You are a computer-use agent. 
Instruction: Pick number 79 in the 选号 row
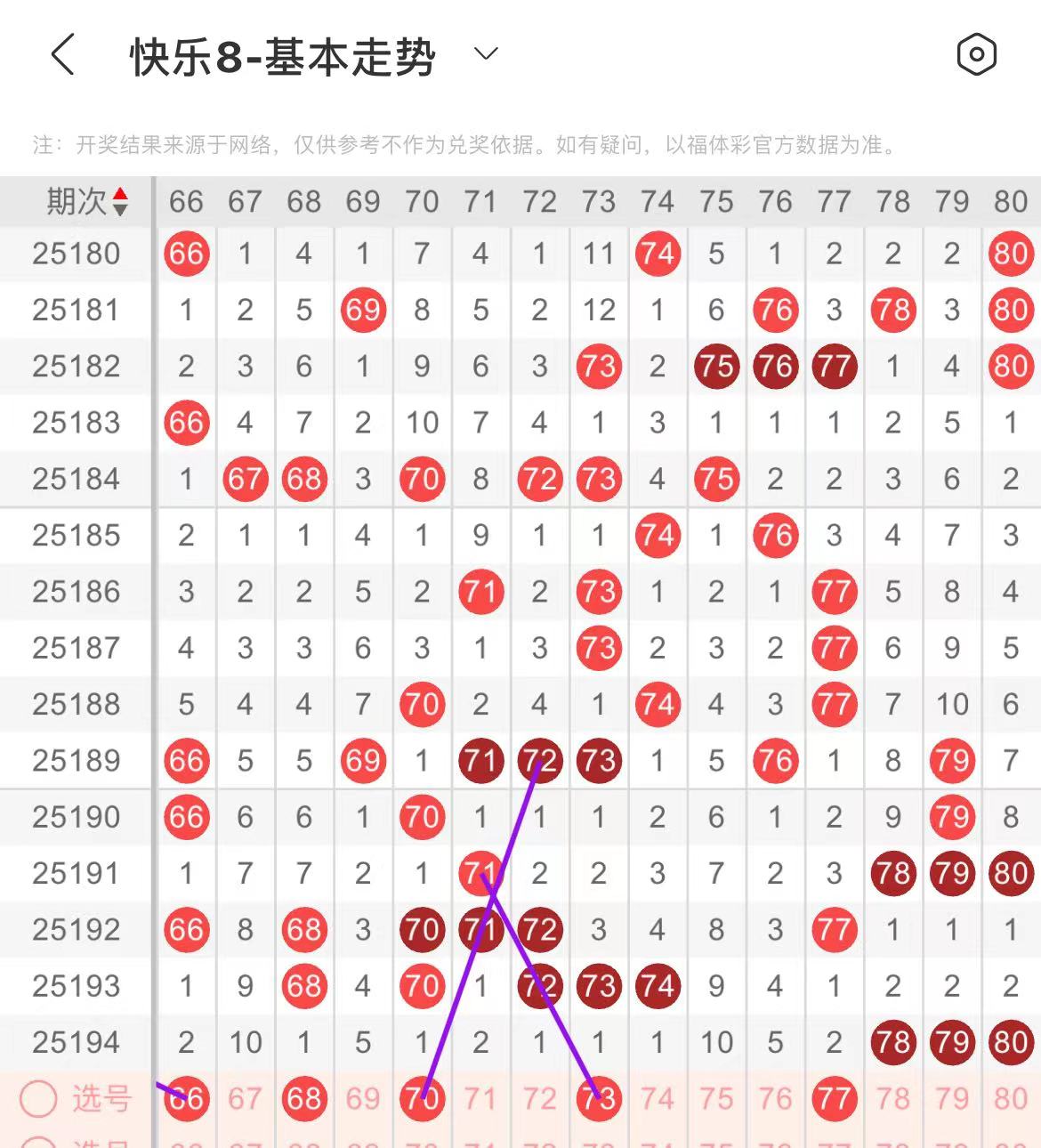(x=952, y=1099)
